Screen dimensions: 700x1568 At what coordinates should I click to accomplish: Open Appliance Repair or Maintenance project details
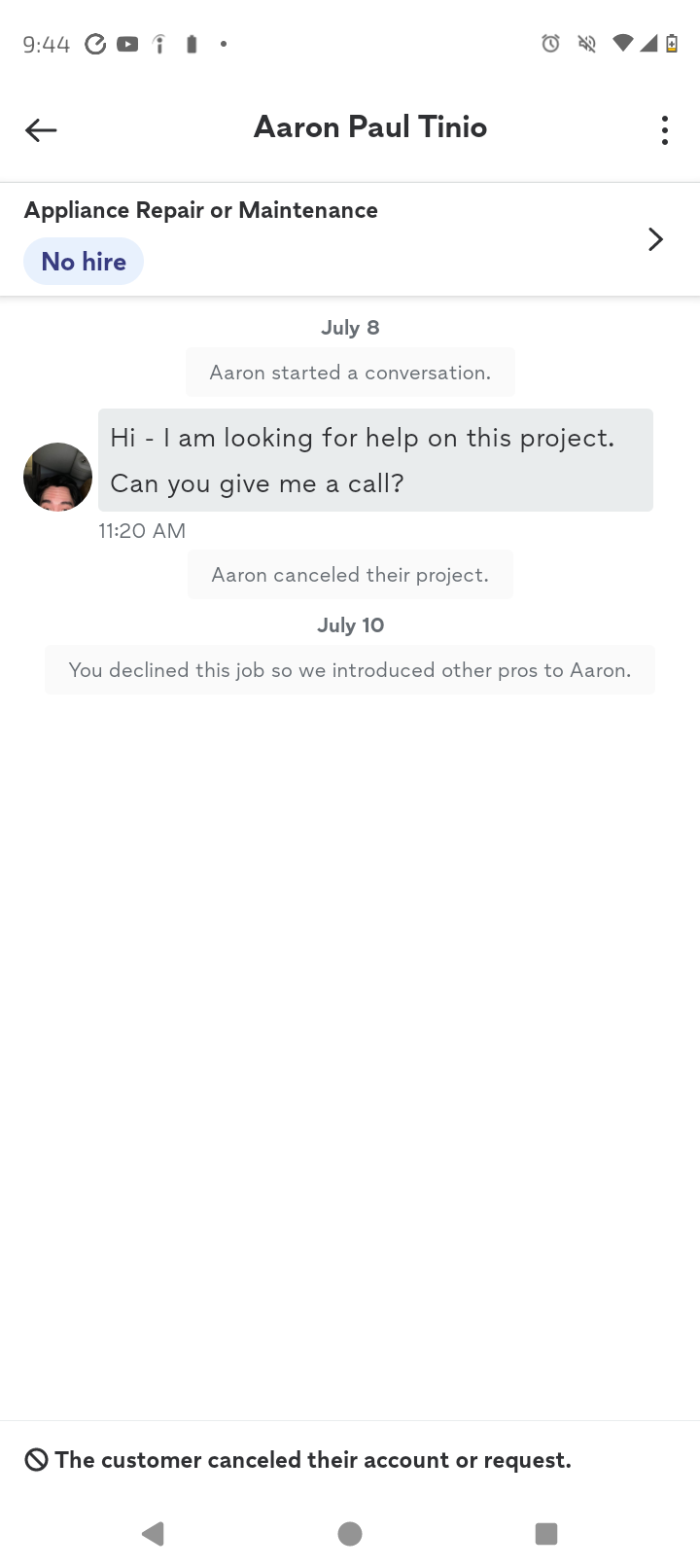[x=350, y=239]
